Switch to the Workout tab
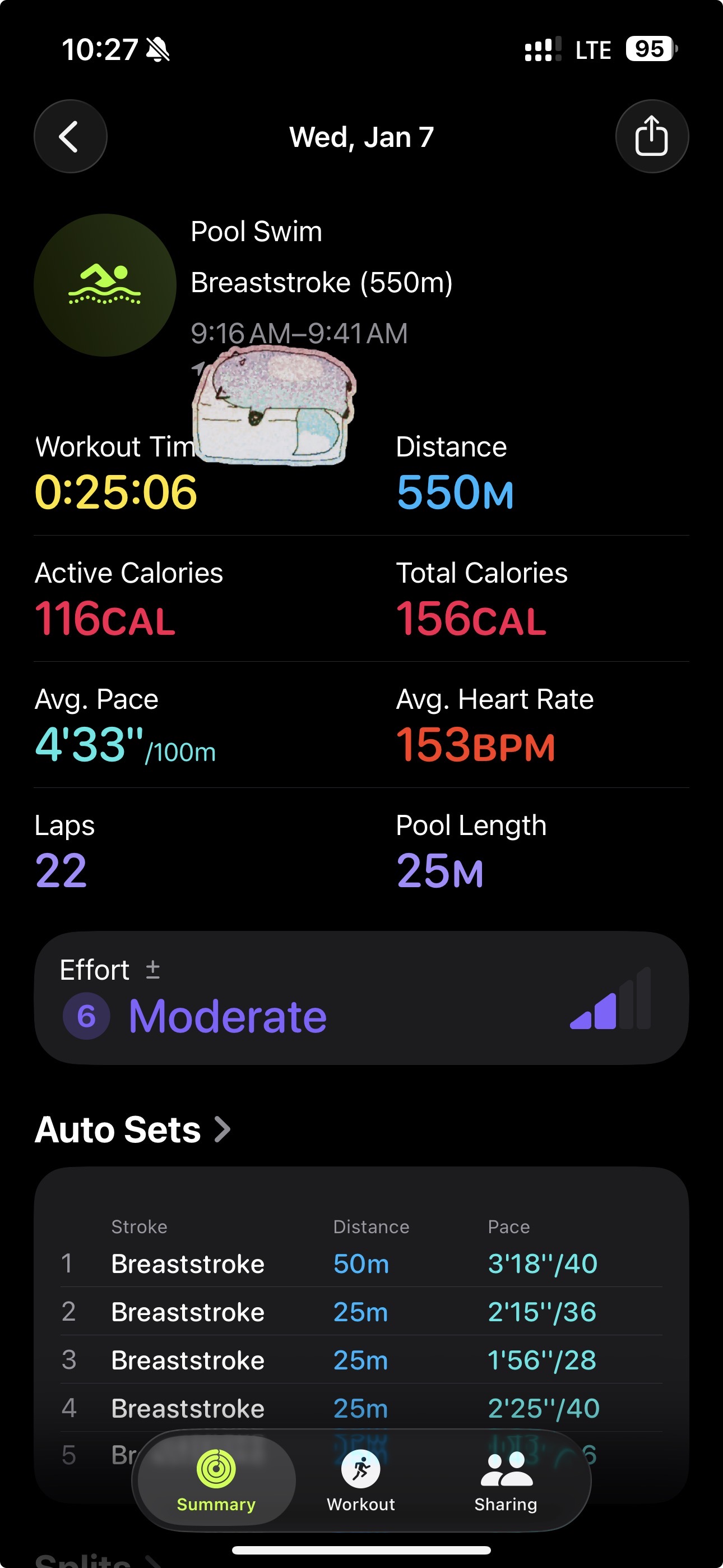723x1568 pixels. pos(361,1481)
